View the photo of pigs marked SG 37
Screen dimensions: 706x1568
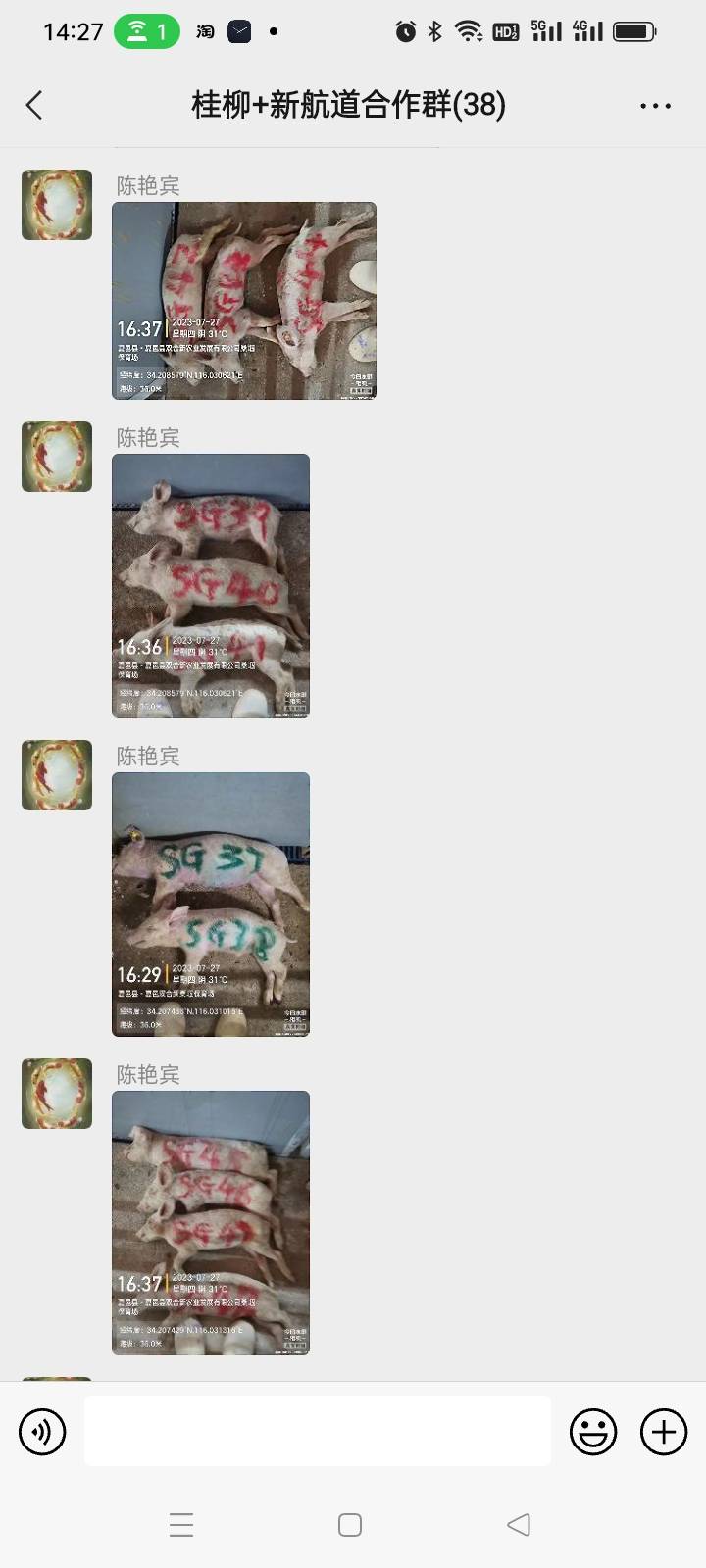(x=211, y=905)
